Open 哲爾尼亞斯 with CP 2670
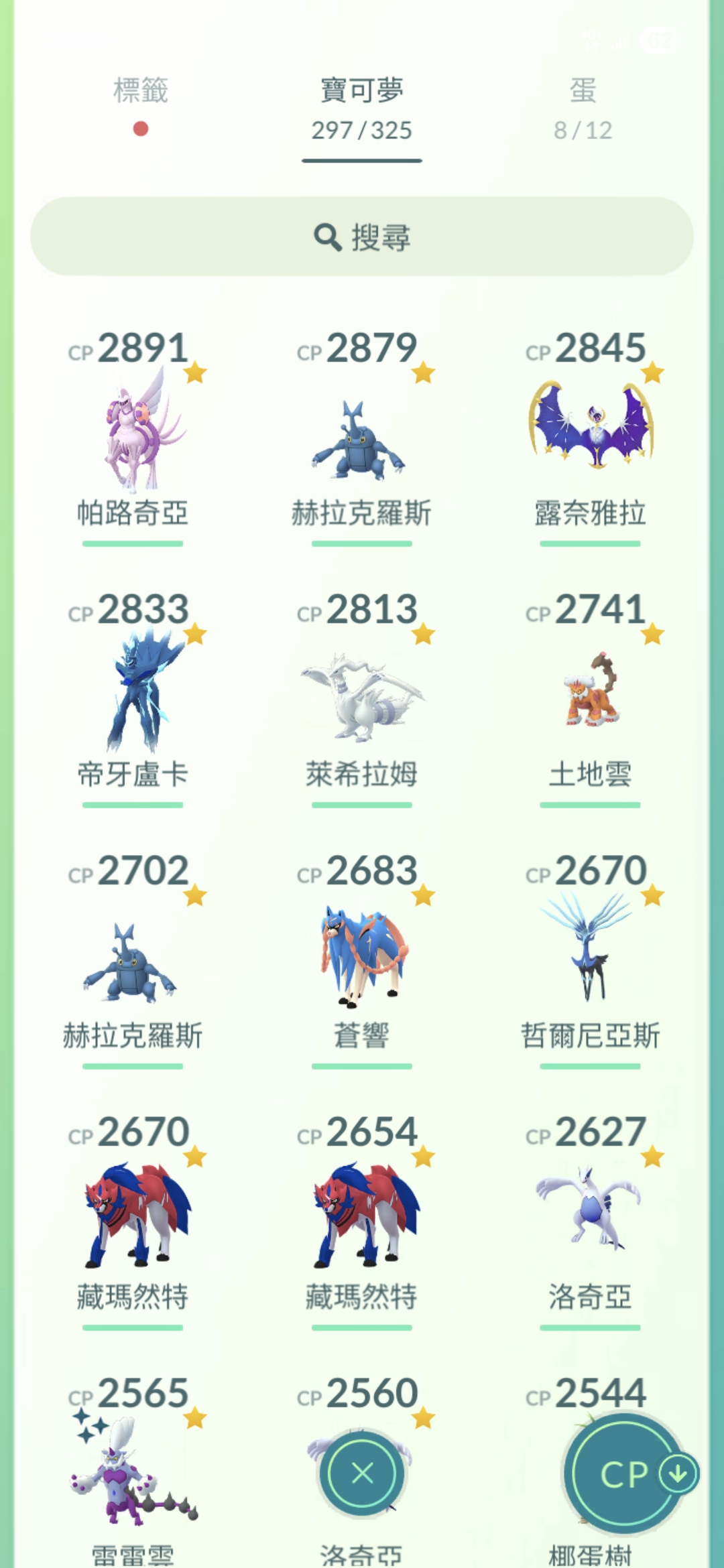The height and width of the screenshot is (1568, 724). click(590, 952)
